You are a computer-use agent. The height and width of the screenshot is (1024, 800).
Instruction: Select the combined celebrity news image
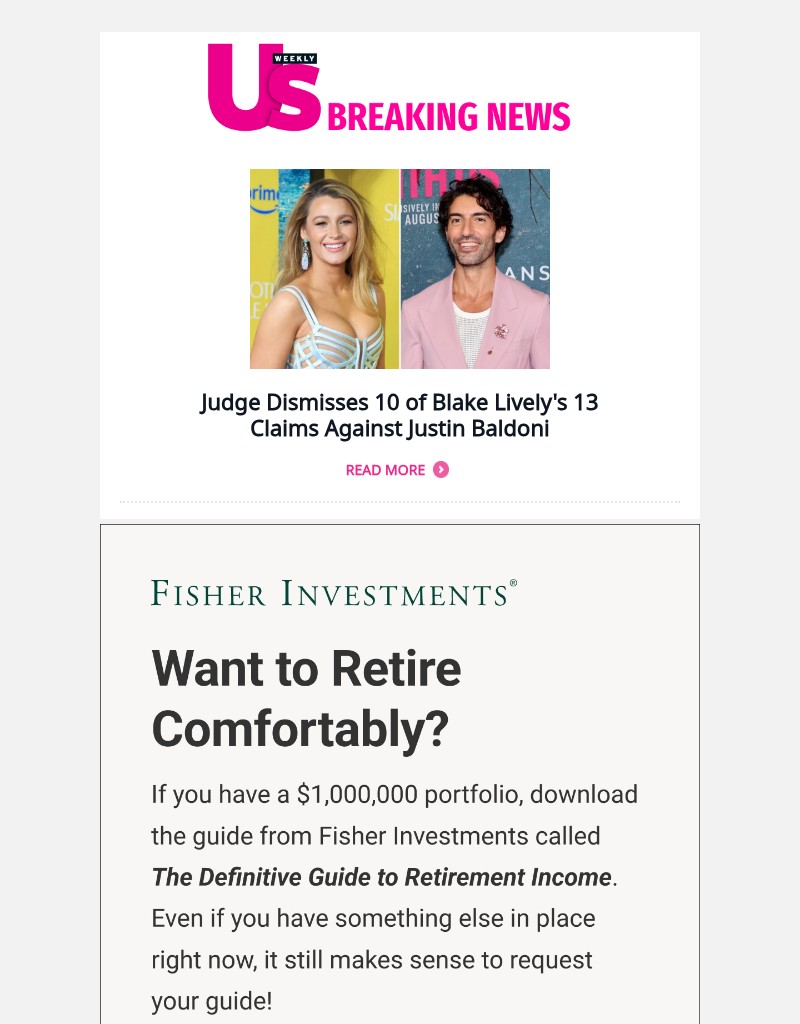coord(398,268)
